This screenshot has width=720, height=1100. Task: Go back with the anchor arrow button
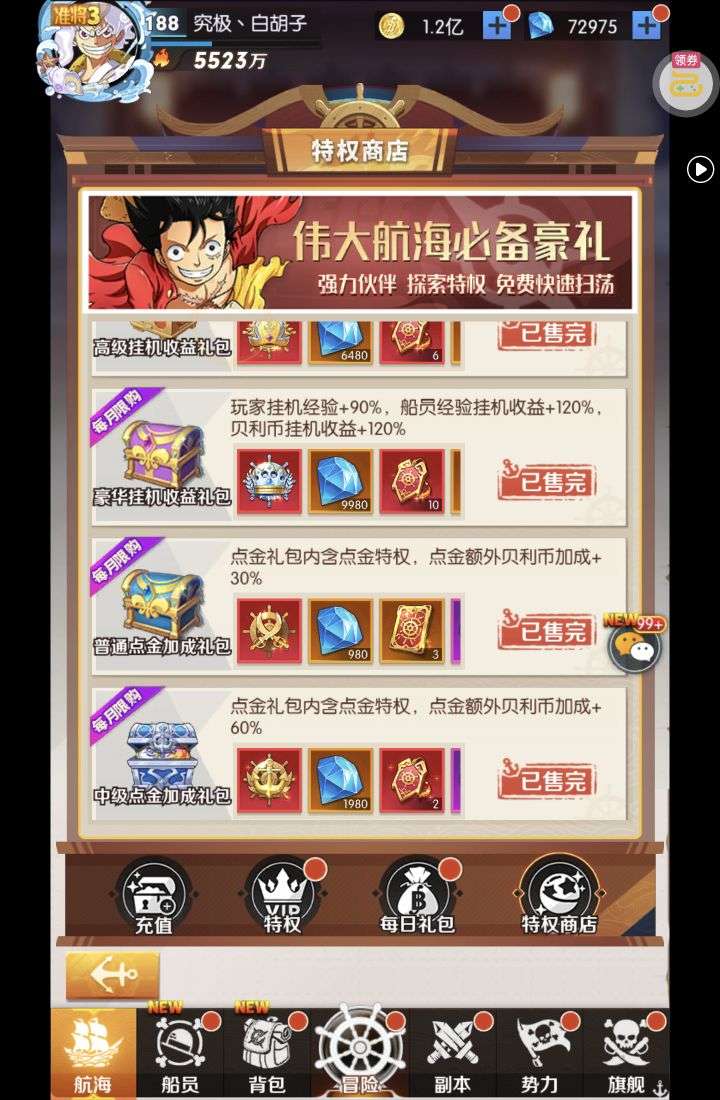pos(112,975)
